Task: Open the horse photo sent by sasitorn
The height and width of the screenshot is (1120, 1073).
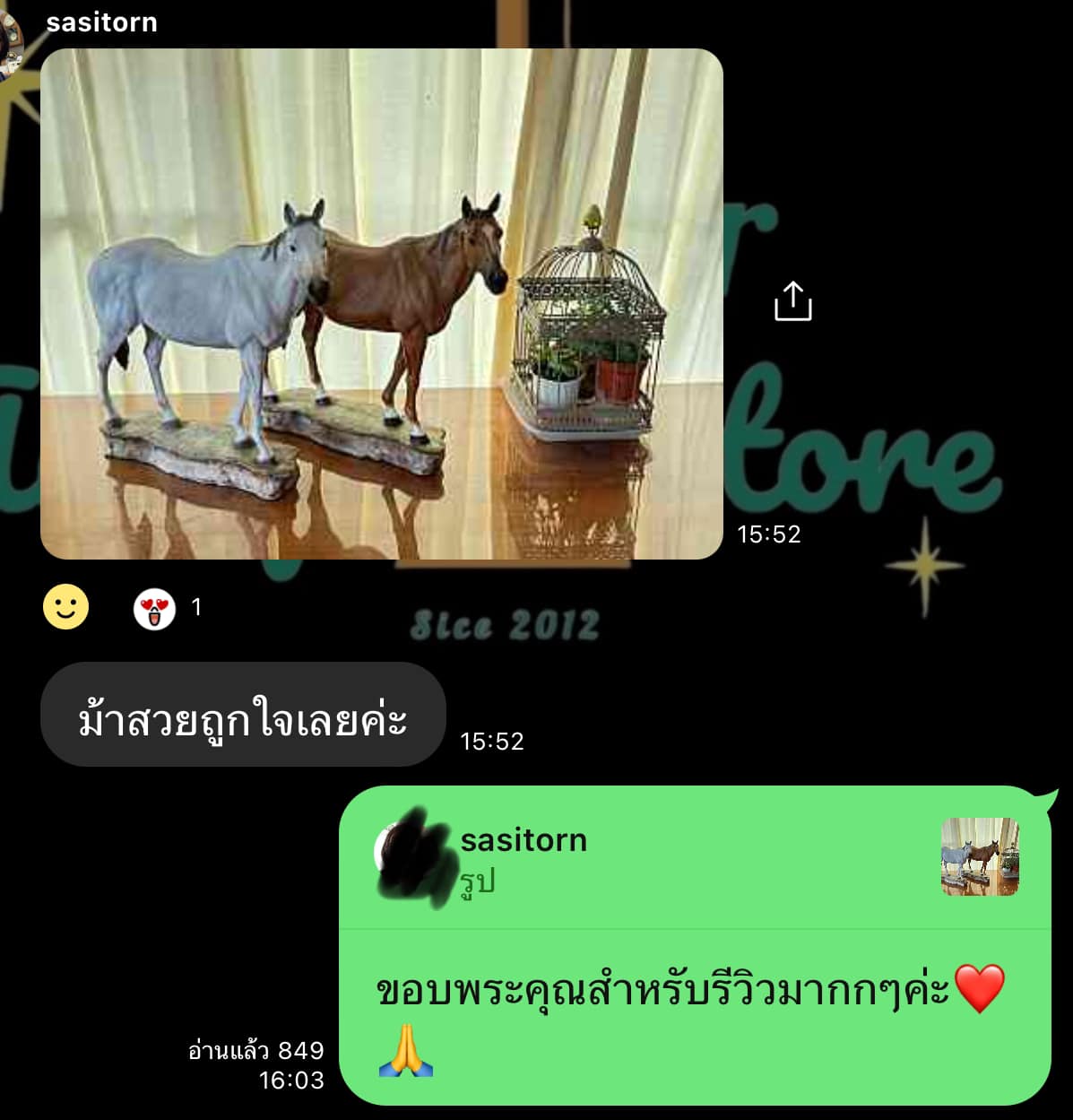Action: pos(381,304)
